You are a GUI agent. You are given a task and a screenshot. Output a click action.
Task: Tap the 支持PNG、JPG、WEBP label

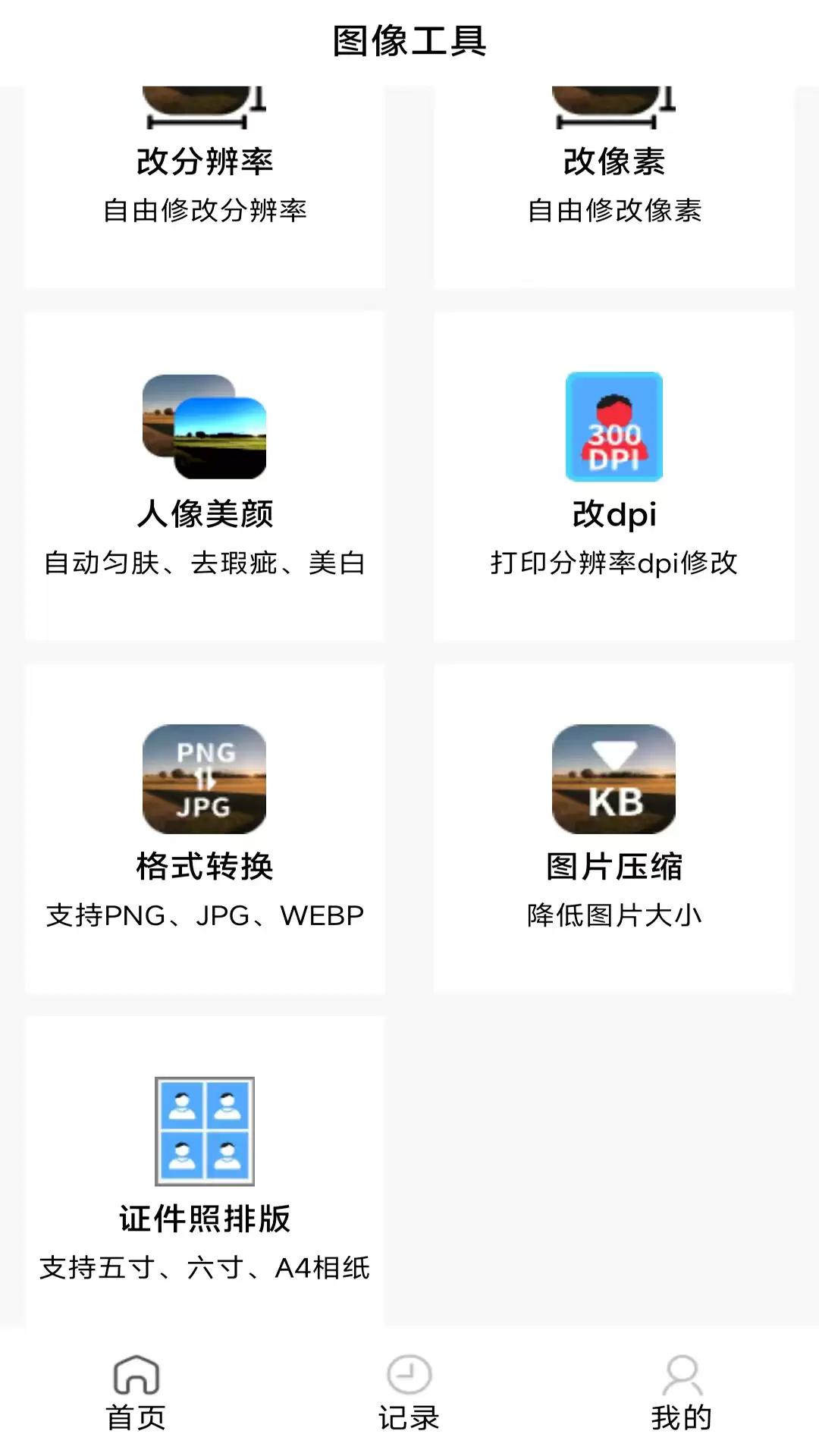203,915
